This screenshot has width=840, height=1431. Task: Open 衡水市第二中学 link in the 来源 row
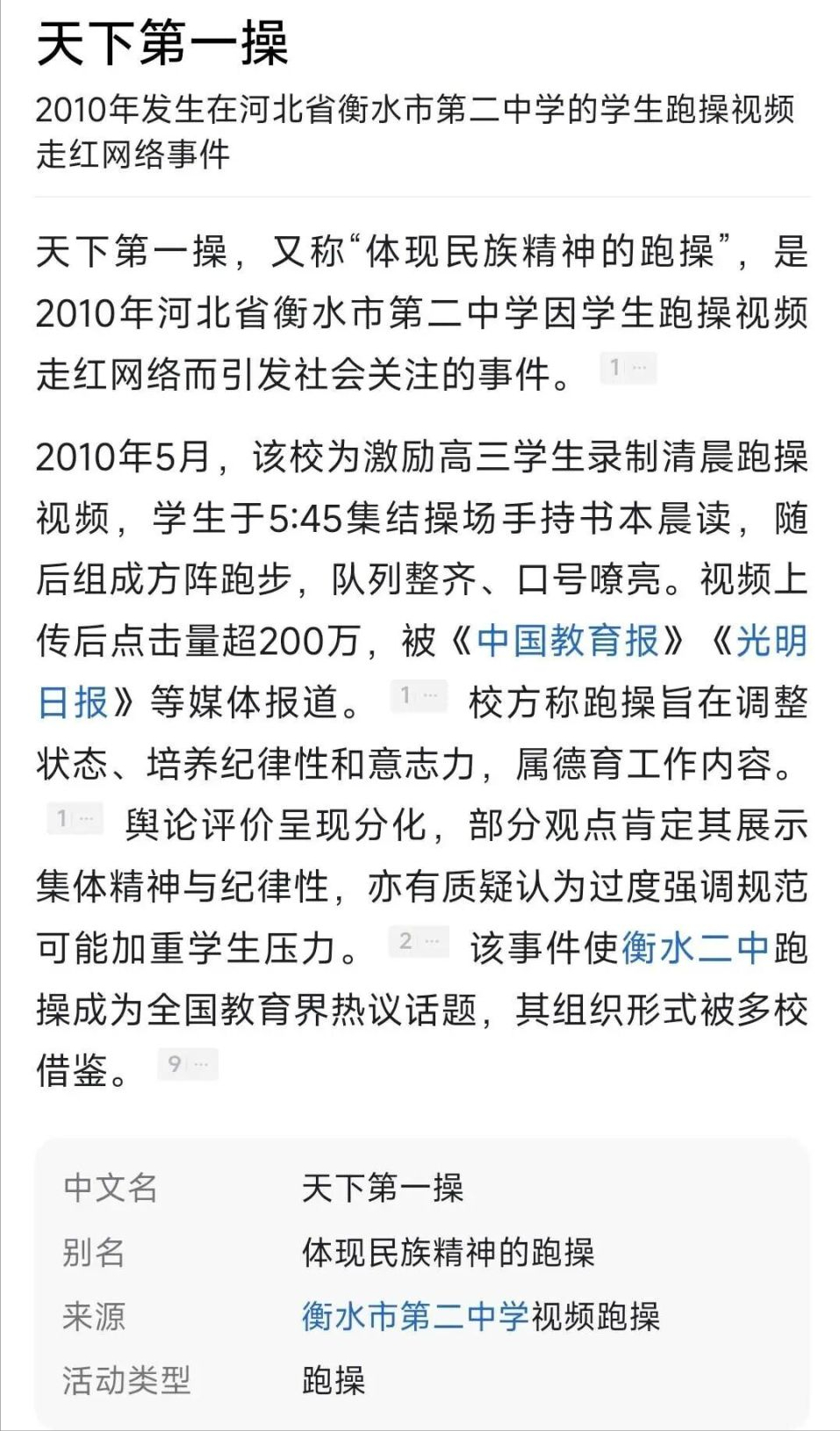[415, 1316]
